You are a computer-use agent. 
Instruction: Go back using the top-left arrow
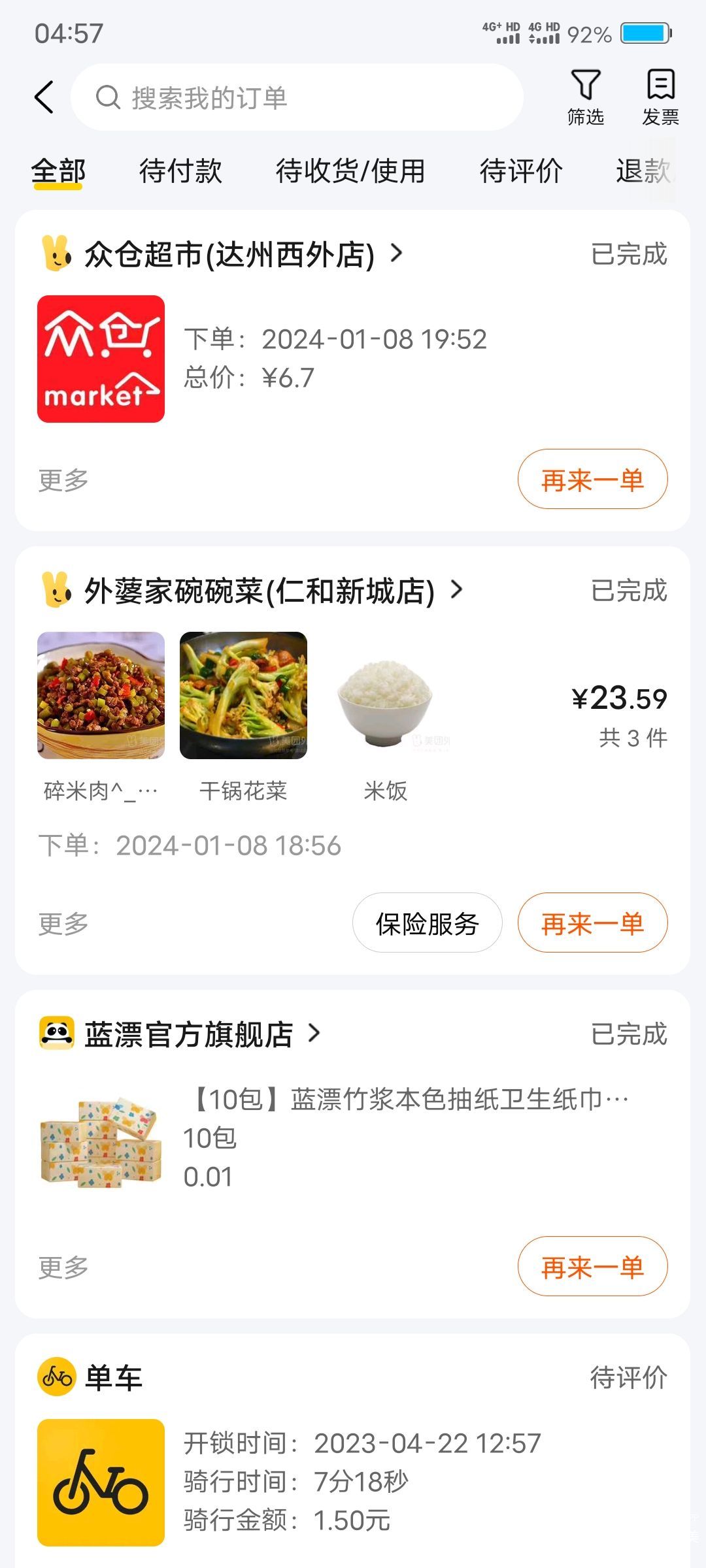point(44,98)
